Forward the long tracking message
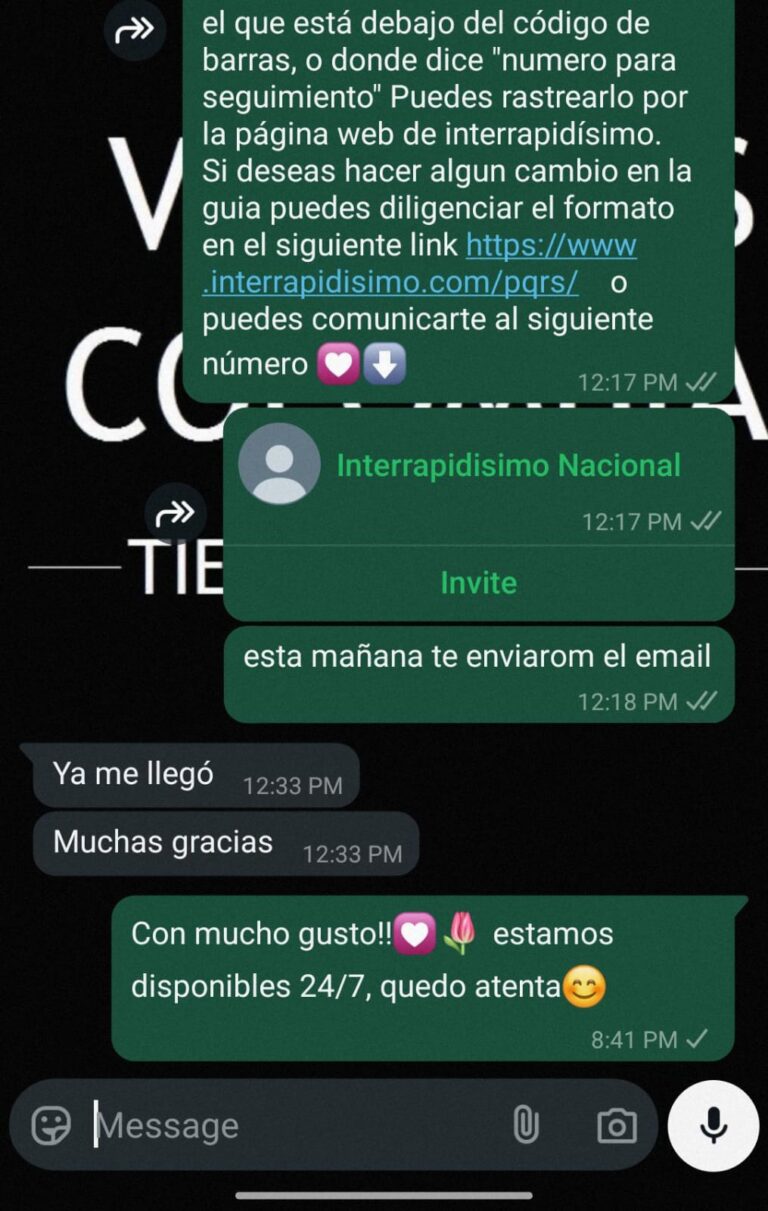768x1211 pixels. [135, 31]
